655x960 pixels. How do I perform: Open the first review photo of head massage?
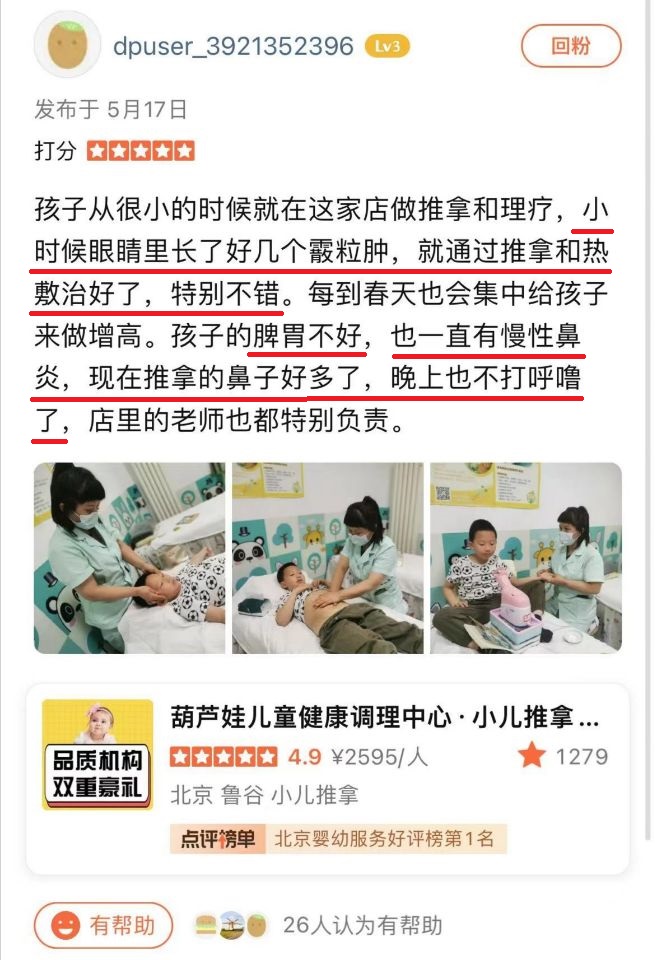coord(129,558)
